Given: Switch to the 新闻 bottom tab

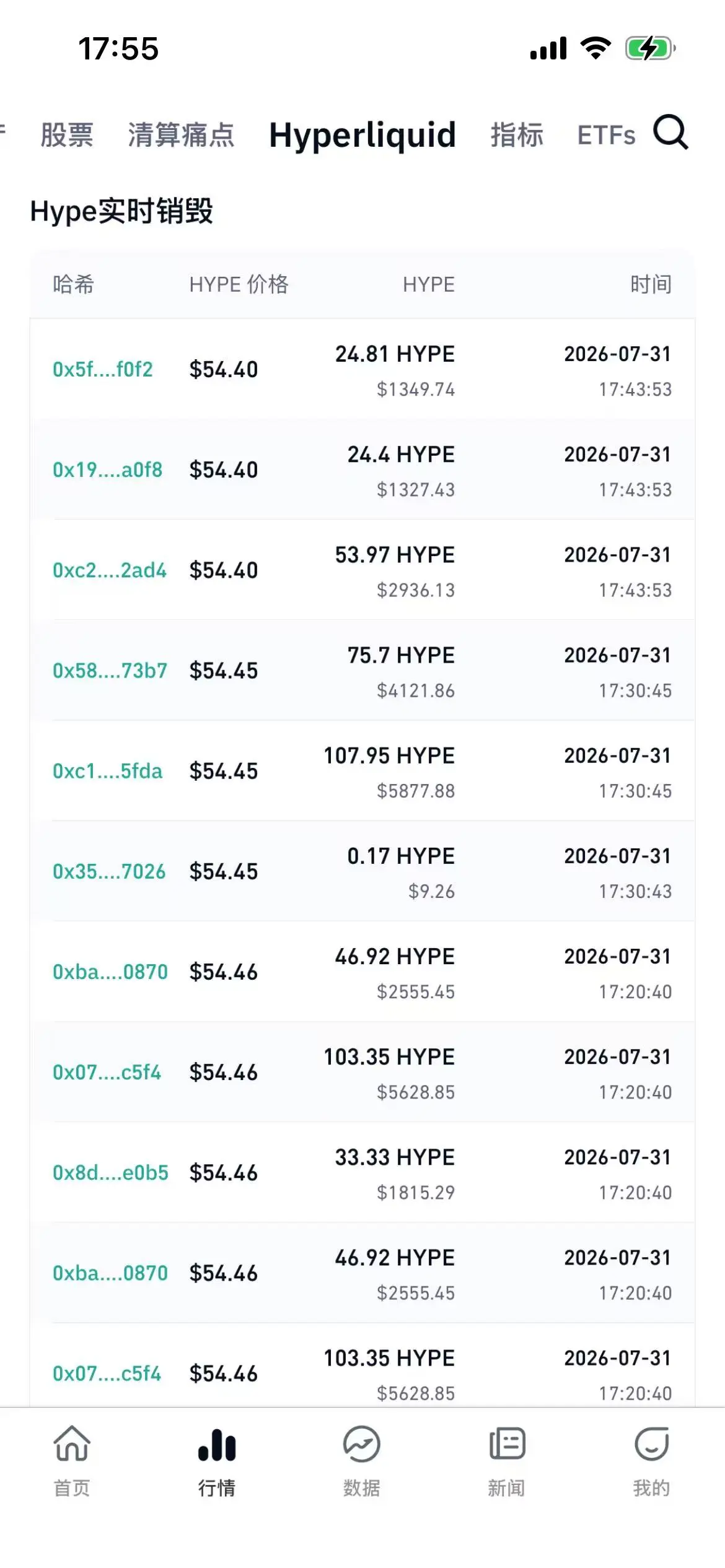Looking at the screenshot, I should coord(507,1461).
